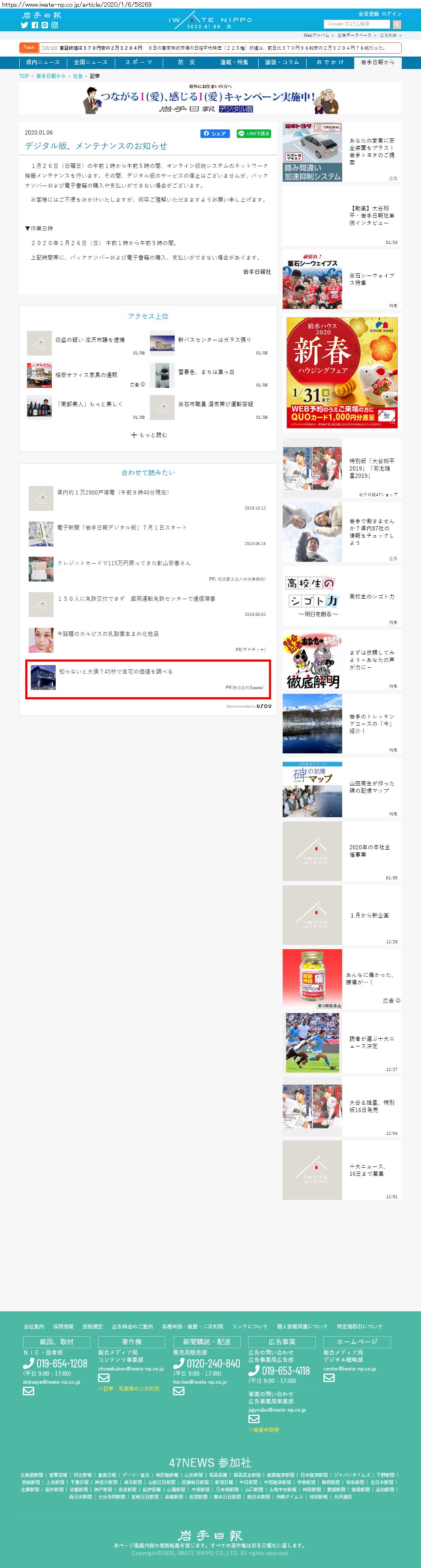Screen dimensions: 421x1568
Task: Open 新バスセンターはガラス張り article
Action: [x=214, y=340]
